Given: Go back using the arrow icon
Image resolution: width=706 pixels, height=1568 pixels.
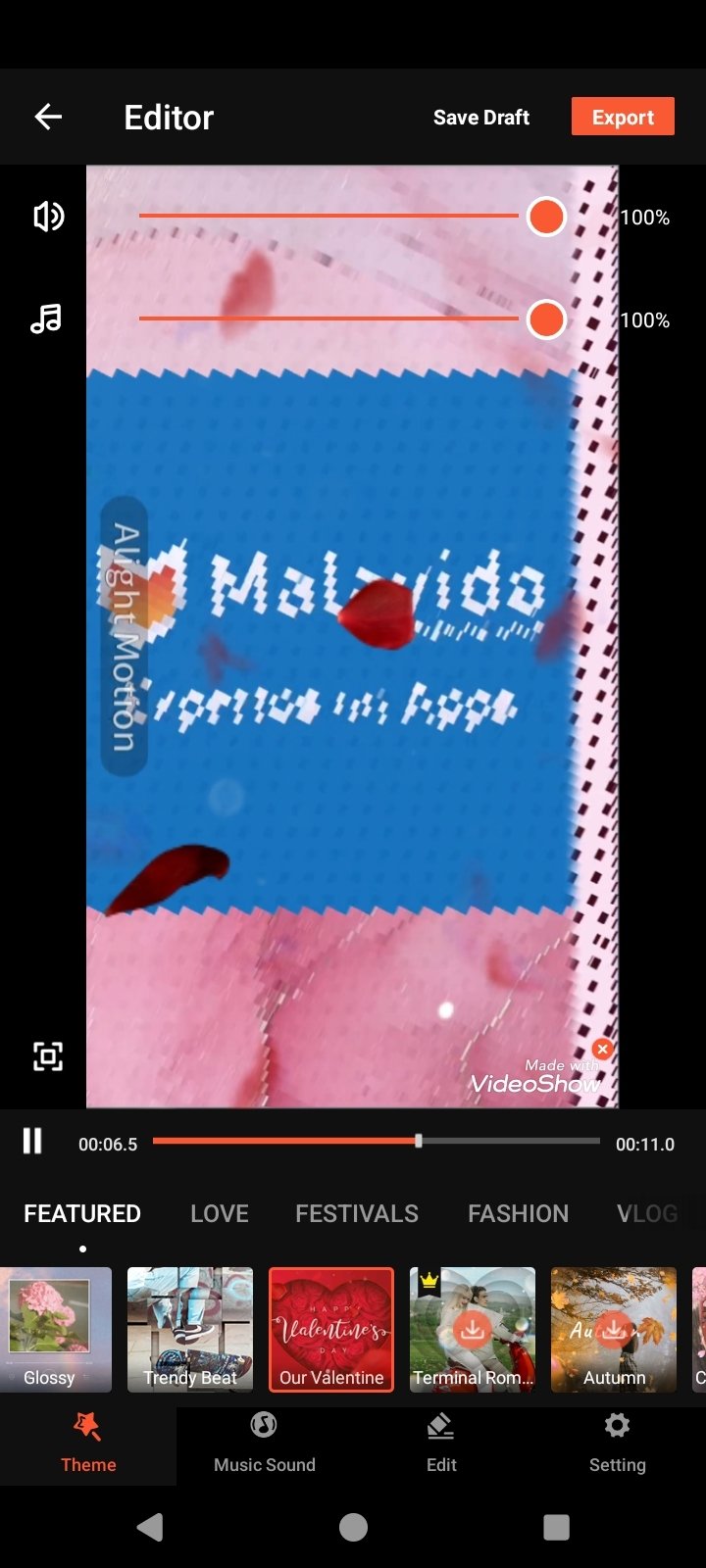Looking at the screenshot, I should tap(48, 117).
